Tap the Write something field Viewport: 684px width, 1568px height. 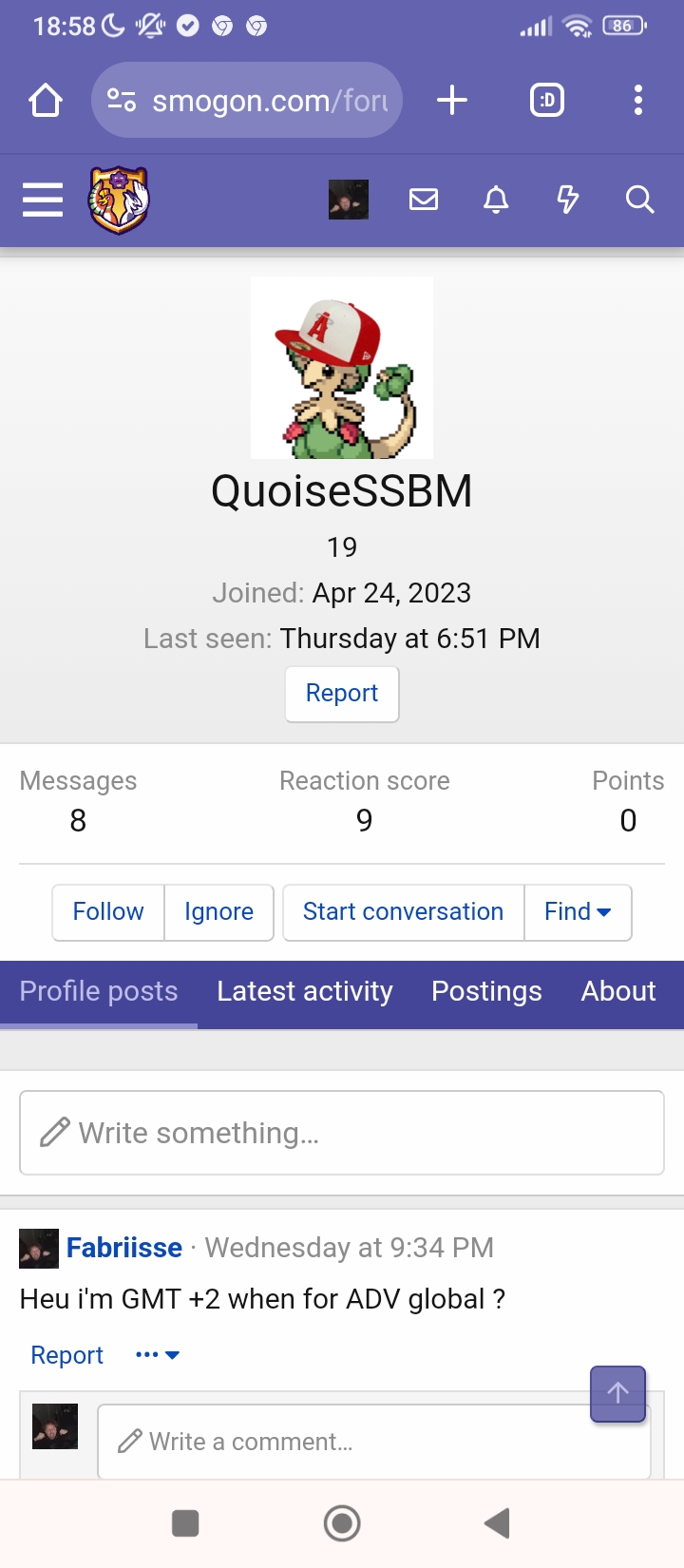coord(342,1133)
